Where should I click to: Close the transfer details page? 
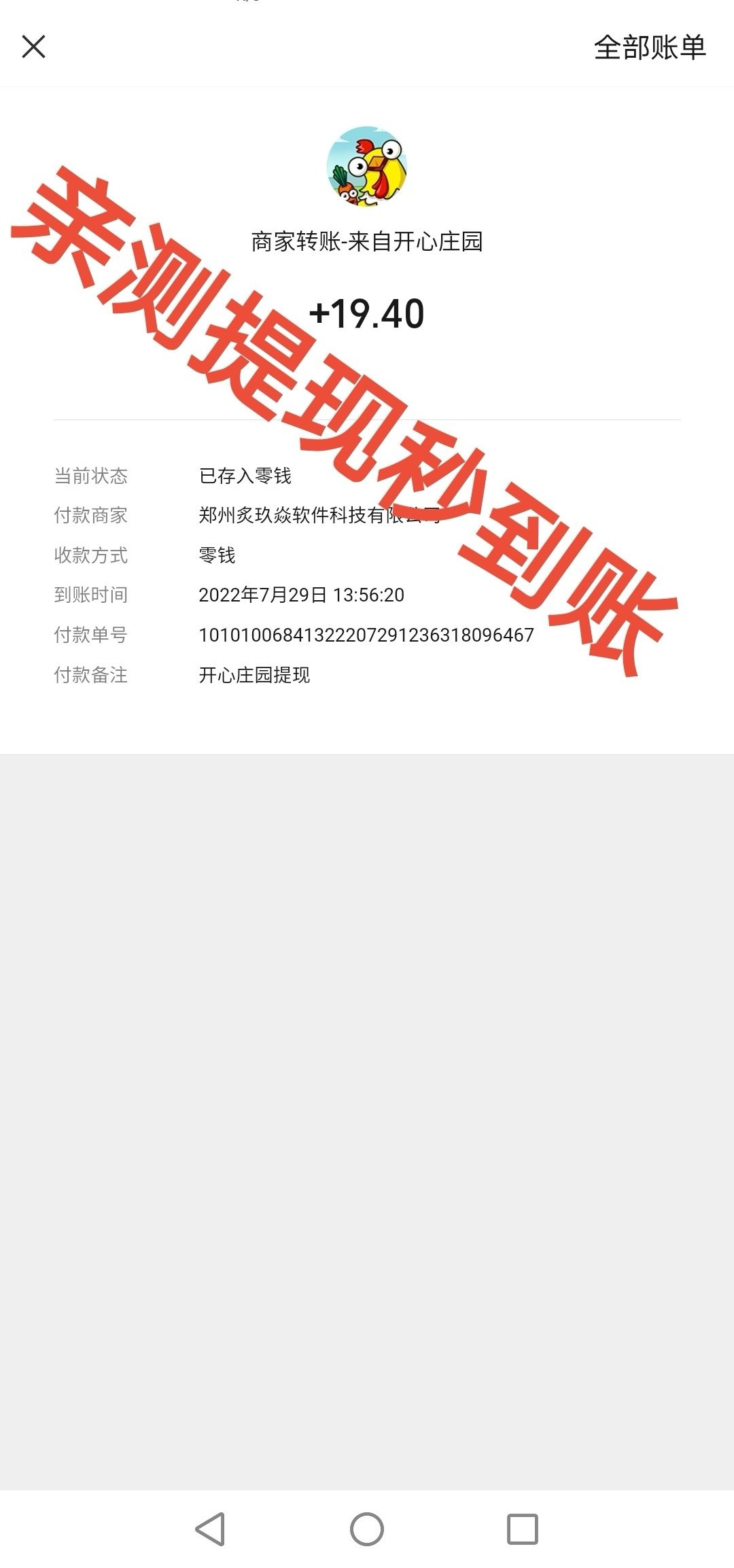point(33,47)
